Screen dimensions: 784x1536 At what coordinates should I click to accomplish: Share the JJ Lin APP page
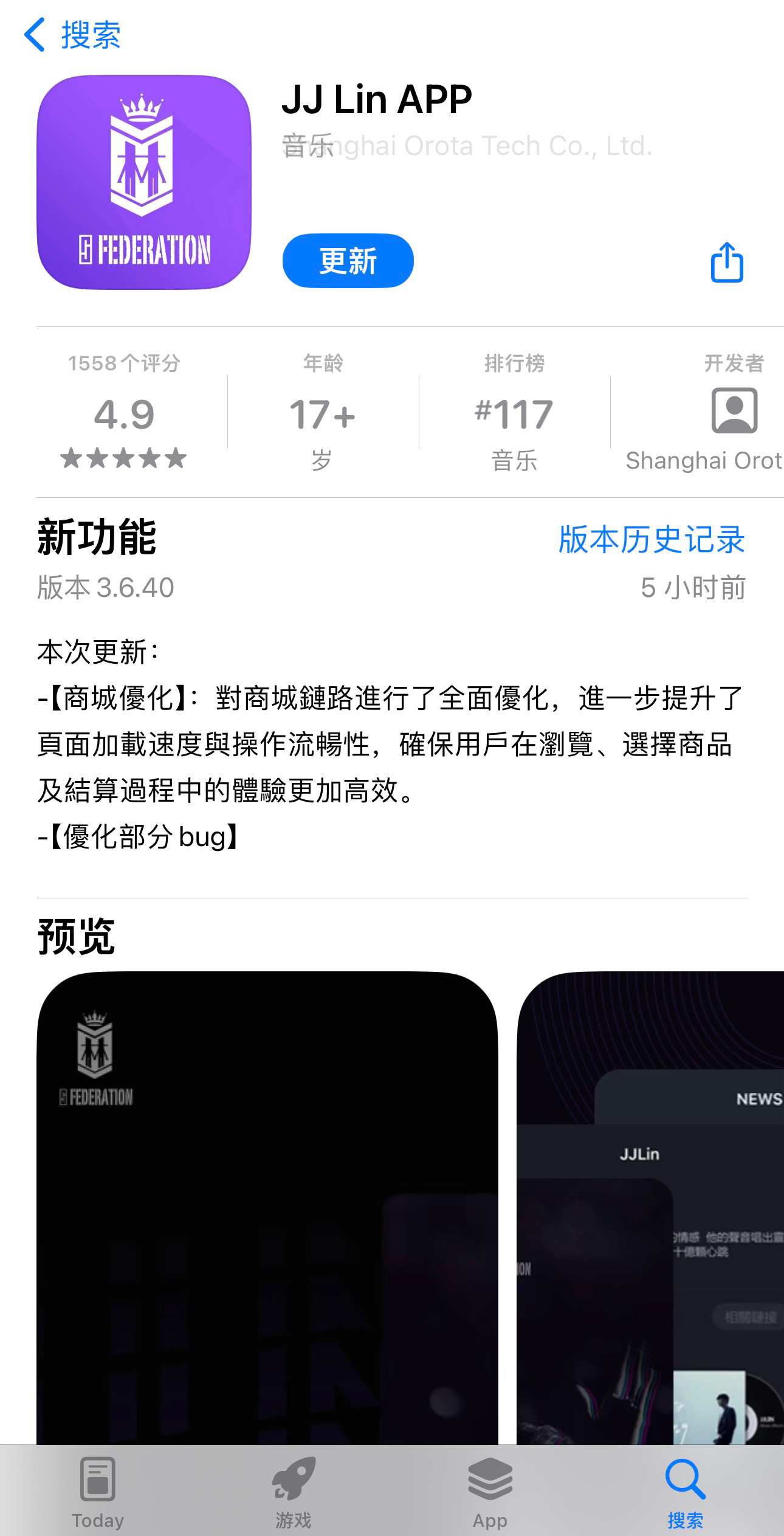click(727, 262)
